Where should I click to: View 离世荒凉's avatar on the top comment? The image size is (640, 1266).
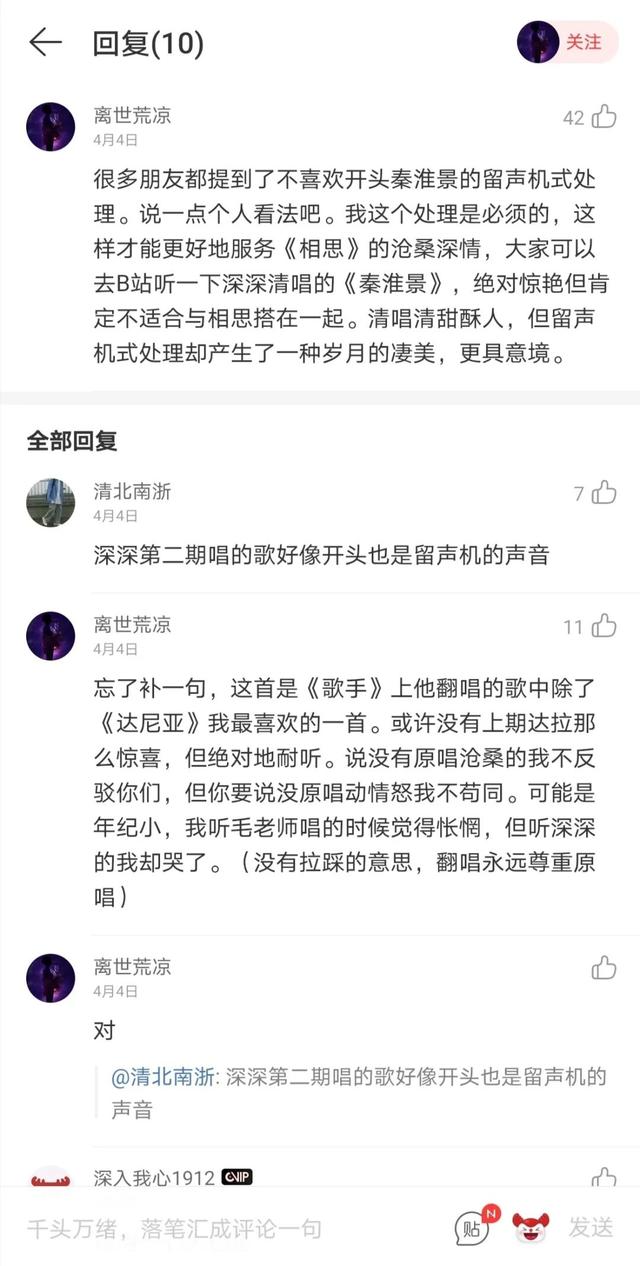click(x=51, y=127)
